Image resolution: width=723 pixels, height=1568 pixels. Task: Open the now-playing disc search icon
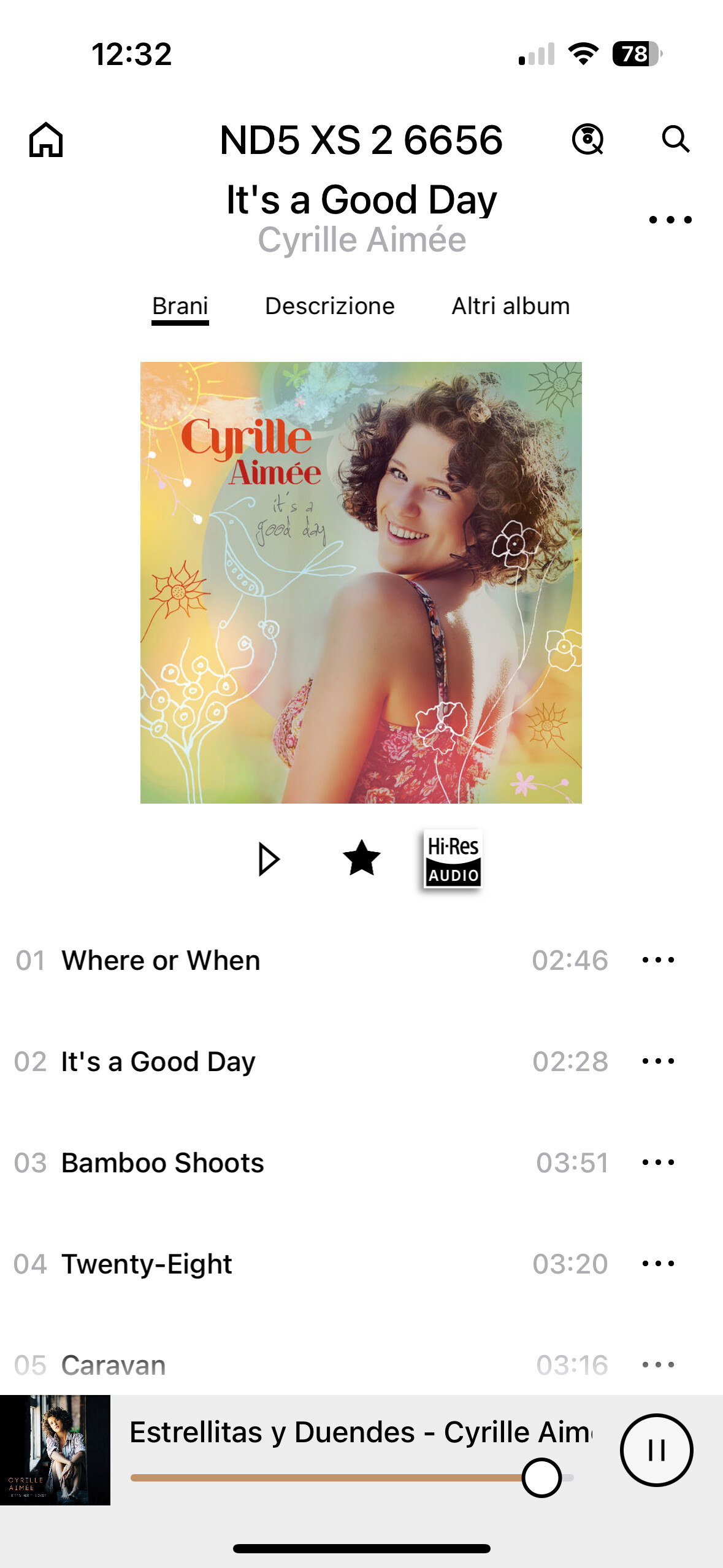587,139
